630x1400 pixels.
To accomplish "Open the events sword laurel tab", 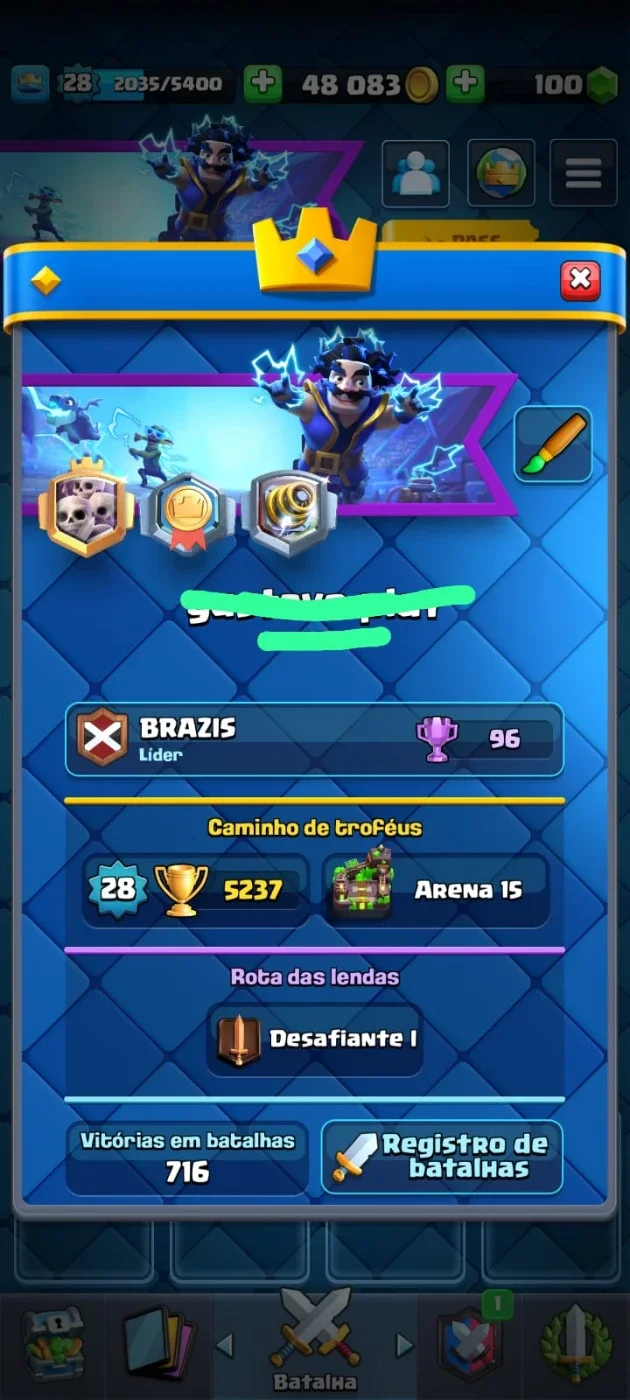I will point(575,1344).
